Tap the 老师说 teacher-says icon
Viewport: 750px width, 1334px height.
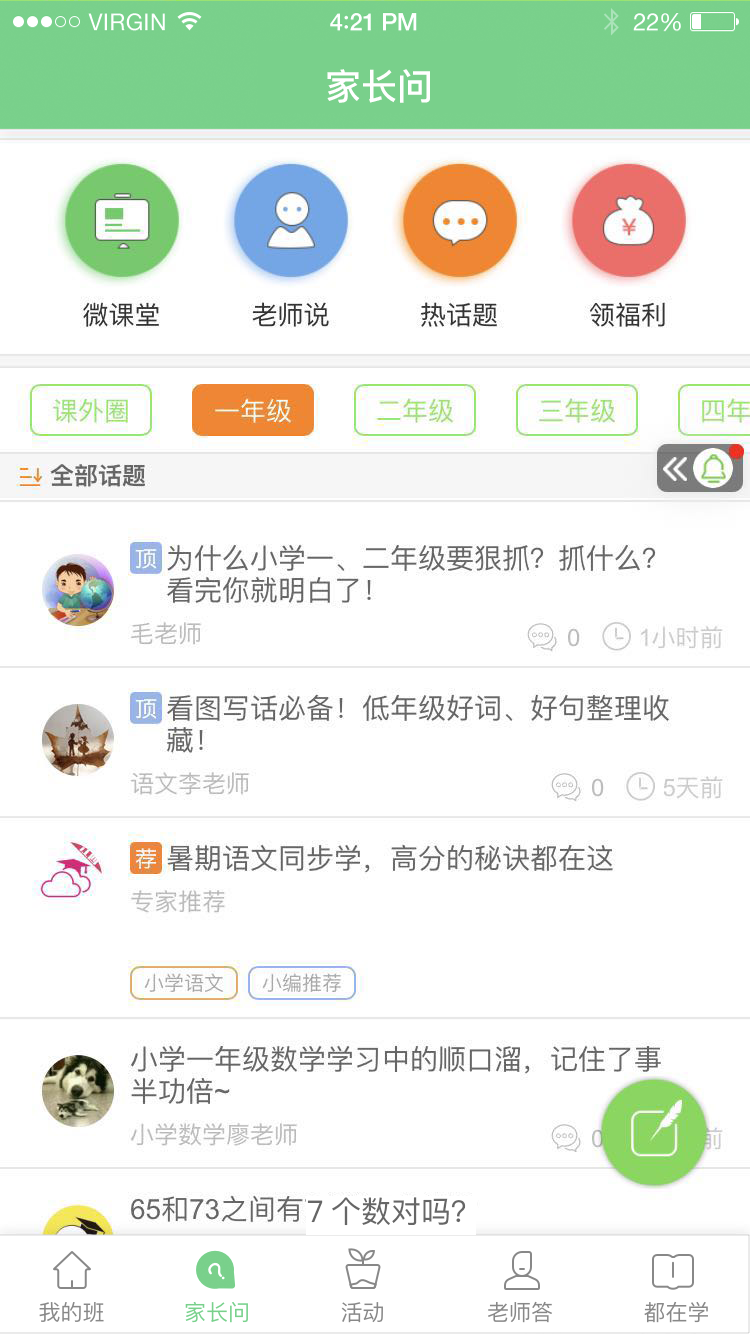[290, 220]
